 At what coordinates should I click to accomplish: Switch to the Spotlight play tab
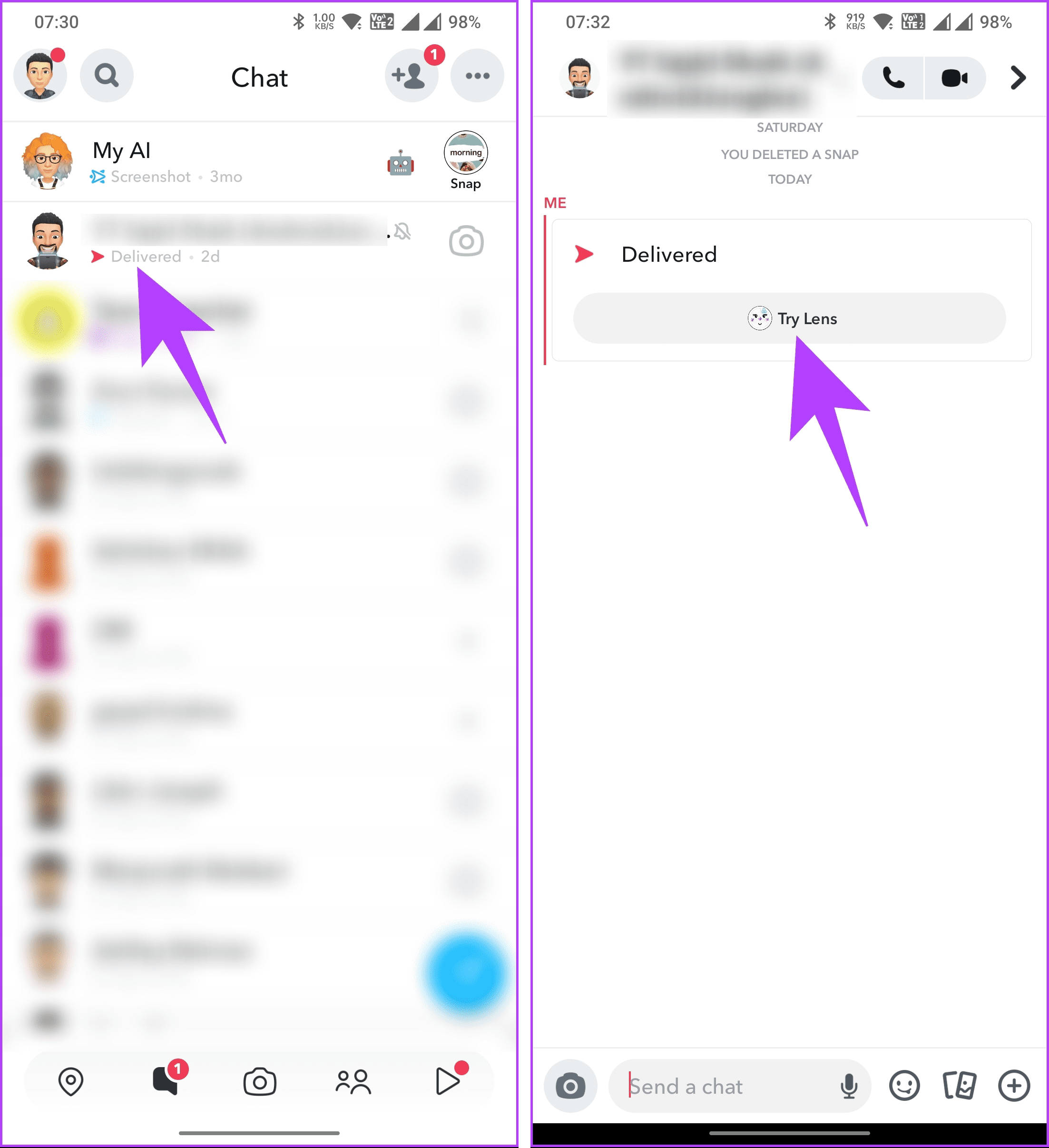pos(447,1081)
